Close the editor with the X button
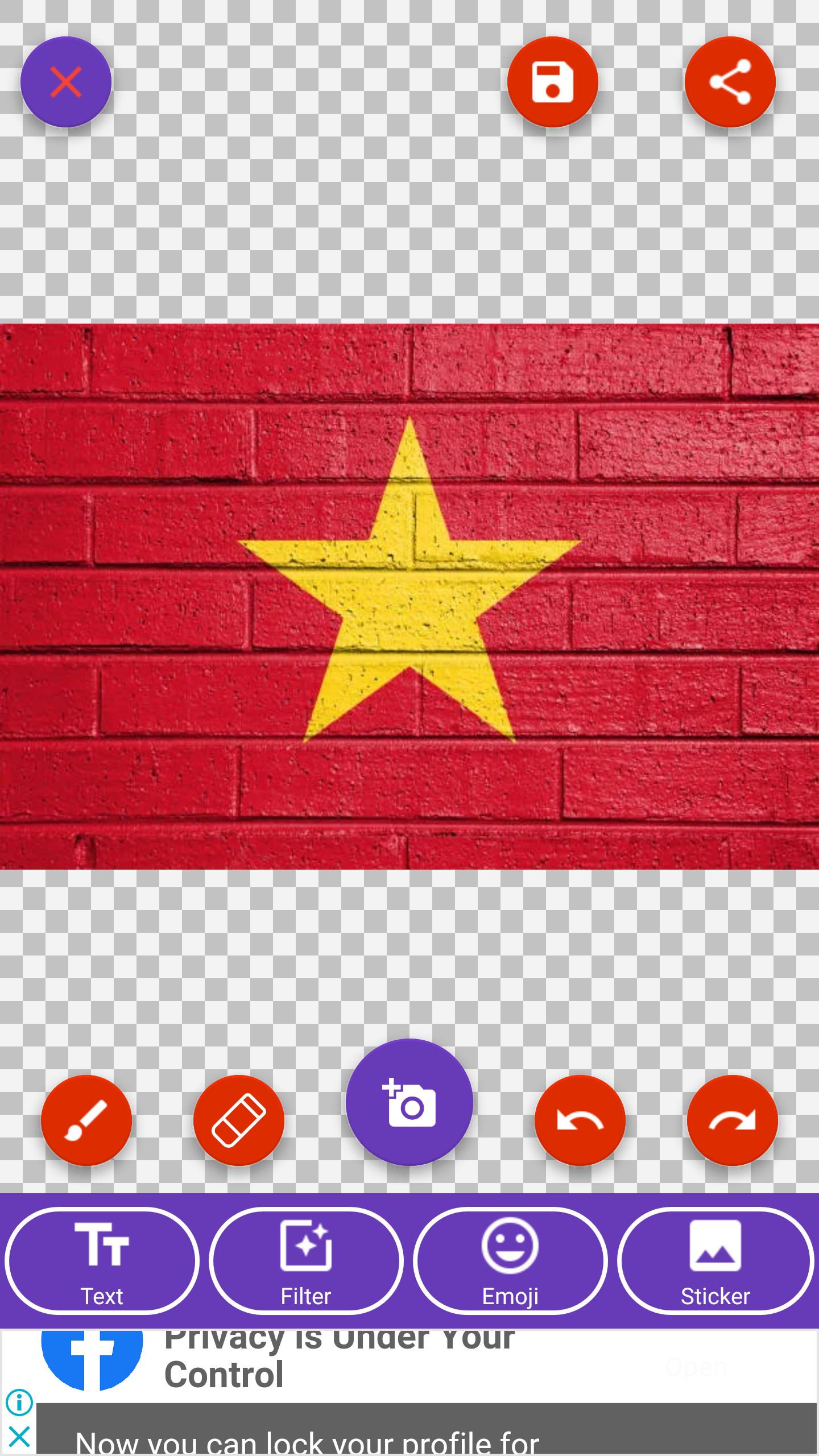 [x=66, y=82]
